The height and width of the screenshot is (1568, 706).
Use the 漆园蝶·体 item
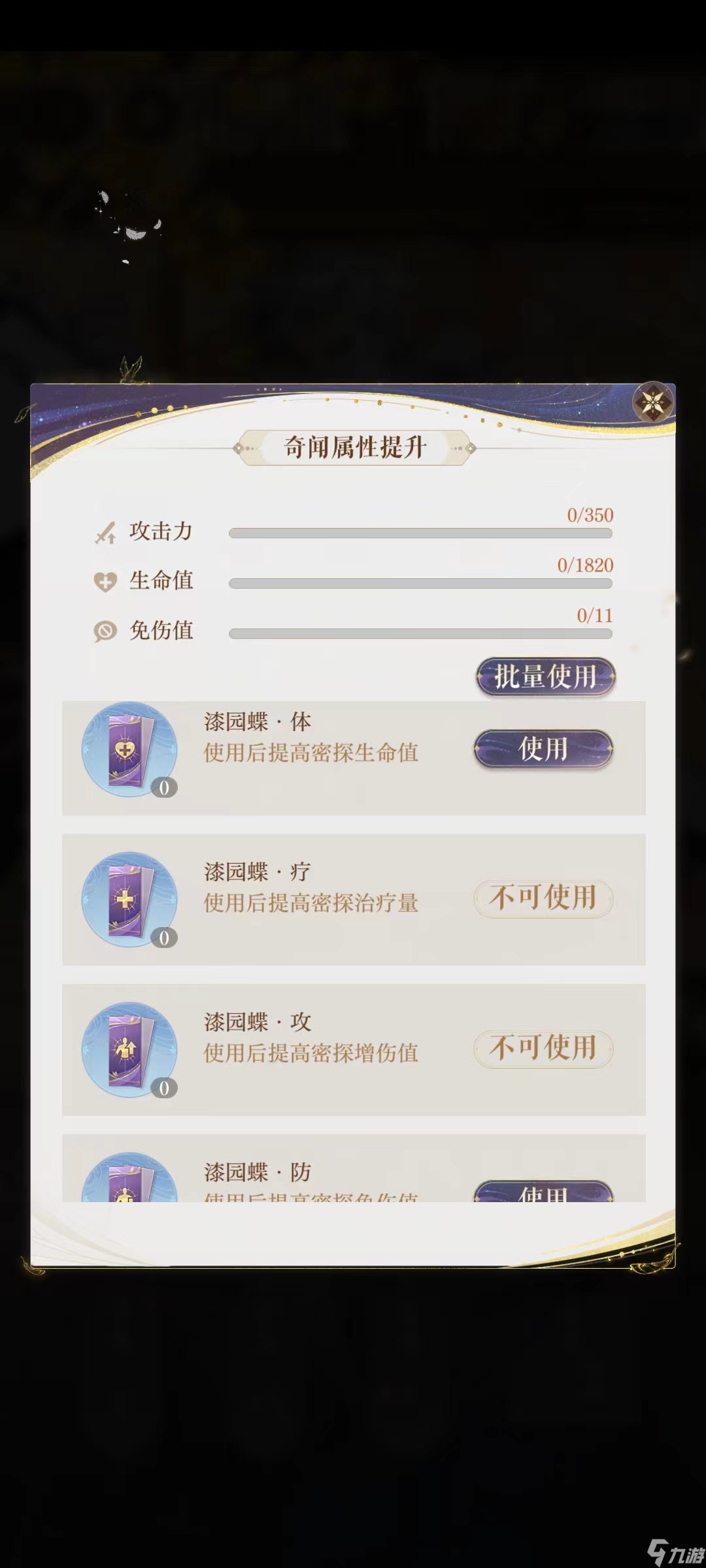coord(543,749)
